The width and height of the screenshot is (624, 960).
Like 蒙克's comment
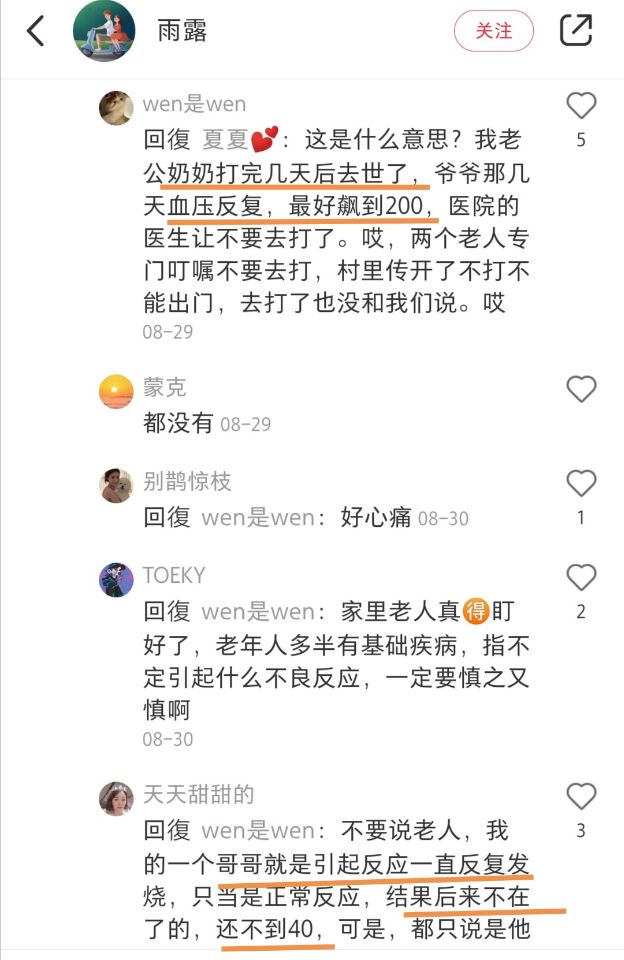point(581,389)
